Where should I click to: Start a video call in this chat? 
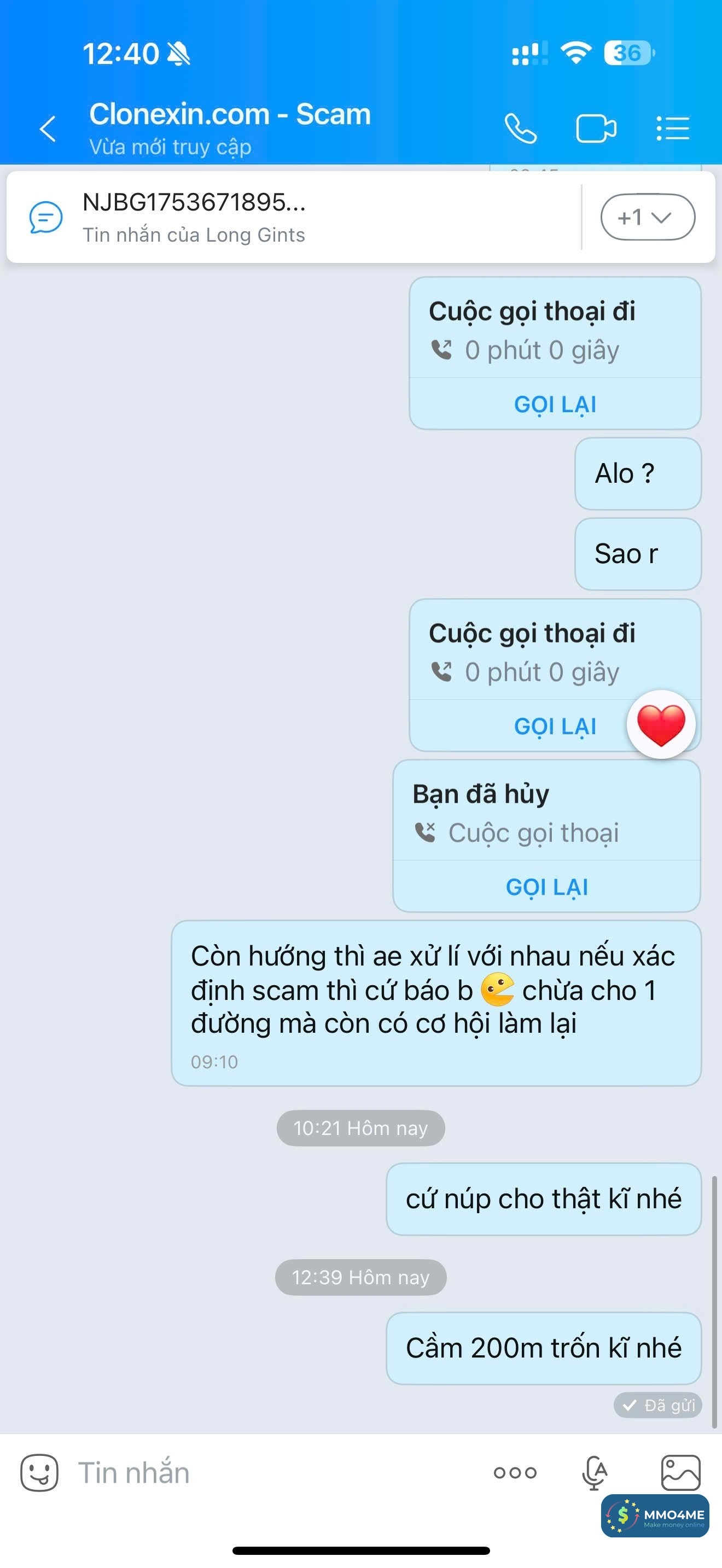(596, 128)
